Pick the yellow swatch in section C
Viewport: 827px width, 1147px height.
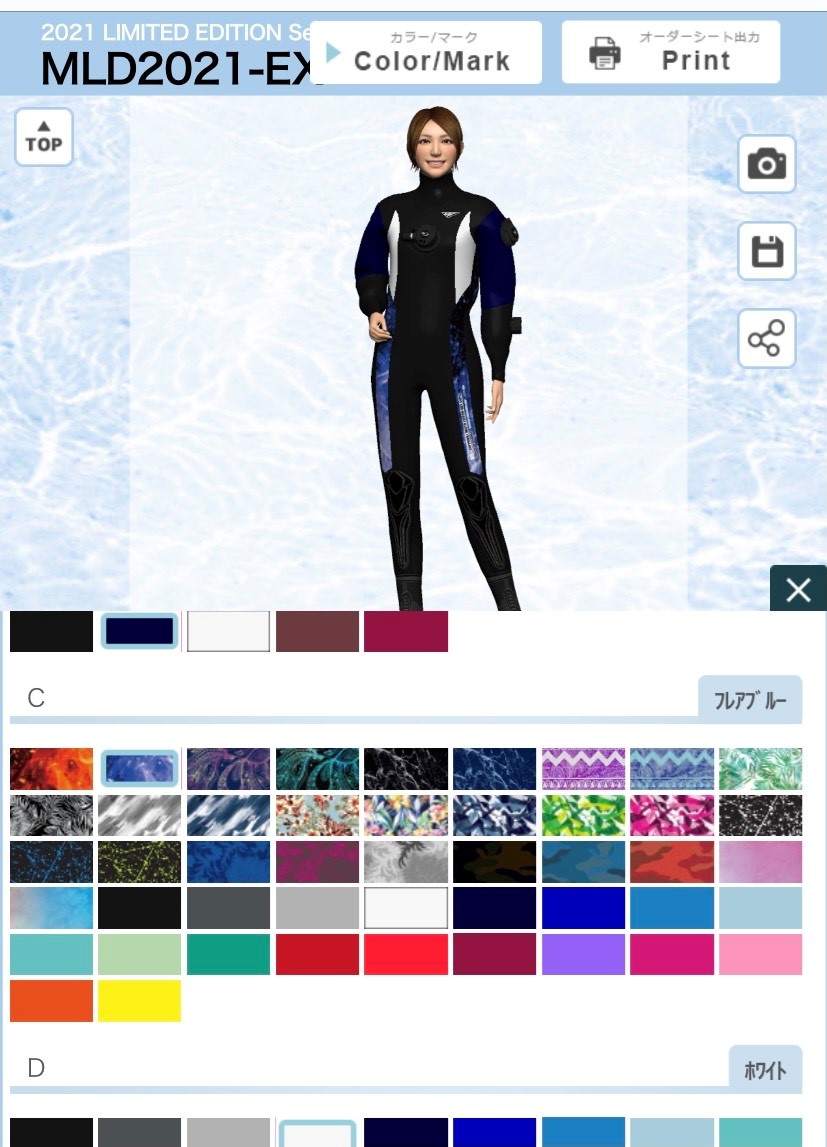[140, 1001]
